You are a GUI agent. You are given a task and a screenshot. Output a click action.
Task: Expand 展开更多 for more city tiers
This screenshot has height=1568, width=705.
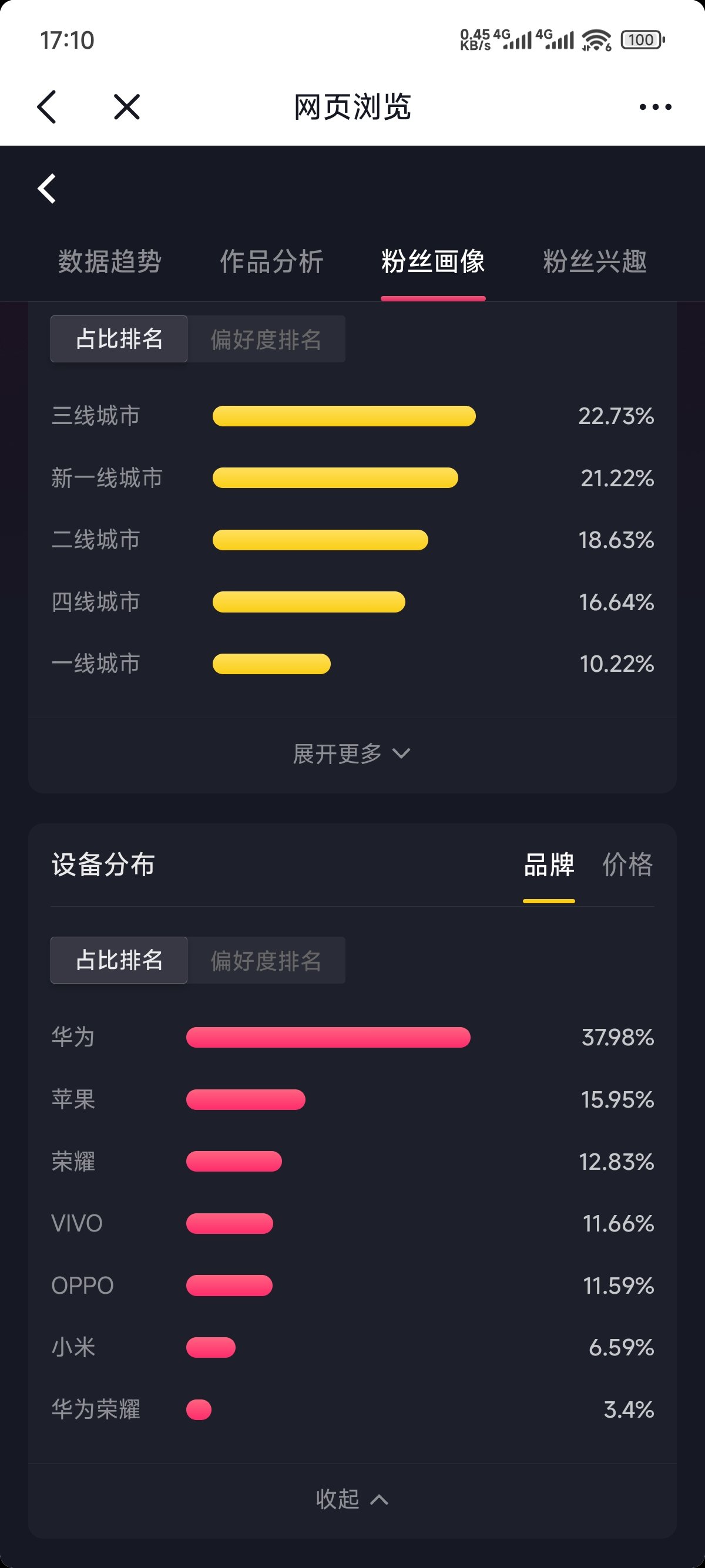pyautogui.click(x=352, y=754)
